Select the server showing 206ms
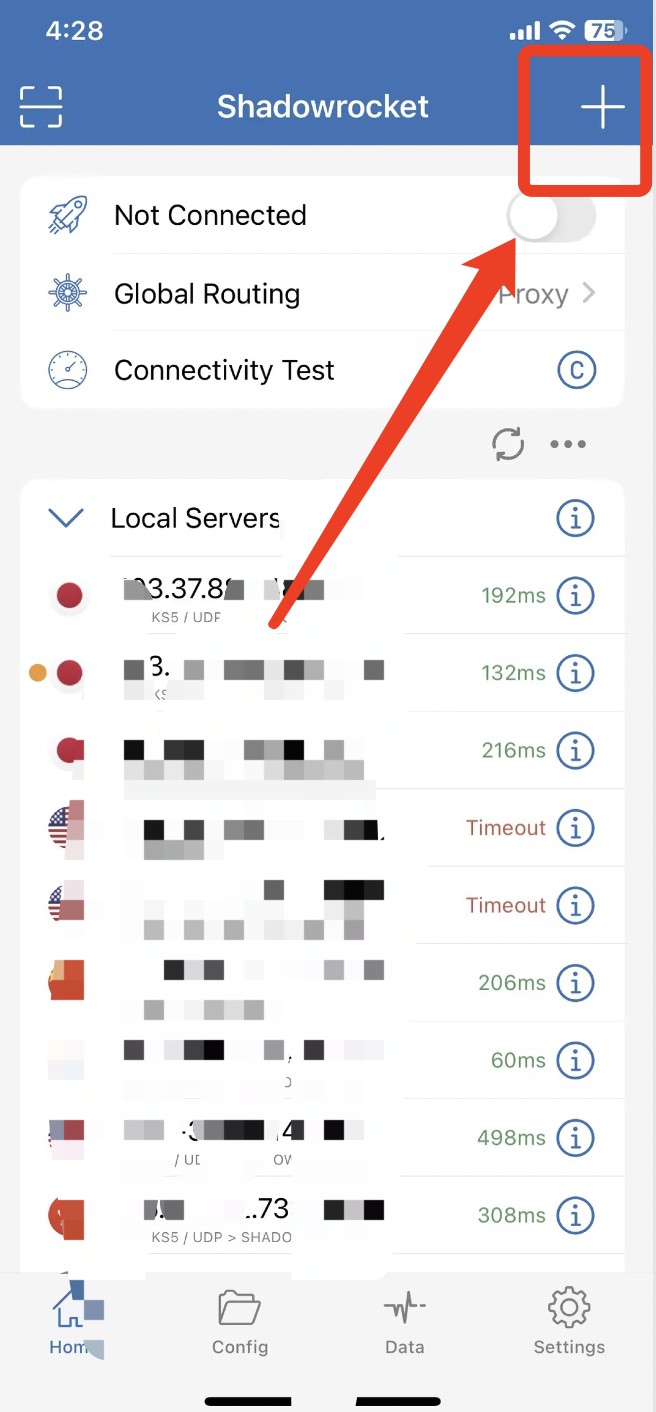Screen dimensions: 656x1412 coord(322,983)
